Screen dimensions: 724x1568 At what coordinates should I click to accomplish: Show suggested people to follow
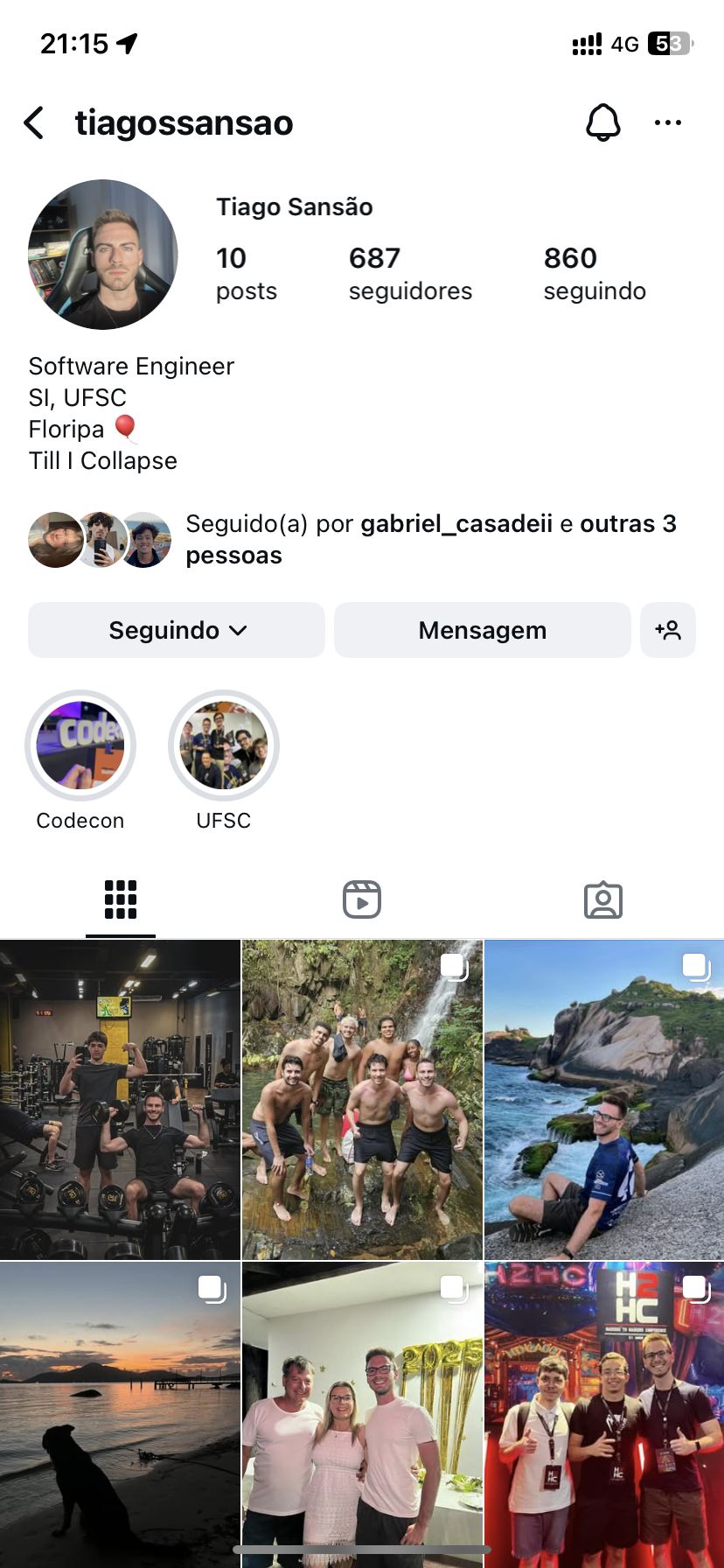[x=668, y=630]
